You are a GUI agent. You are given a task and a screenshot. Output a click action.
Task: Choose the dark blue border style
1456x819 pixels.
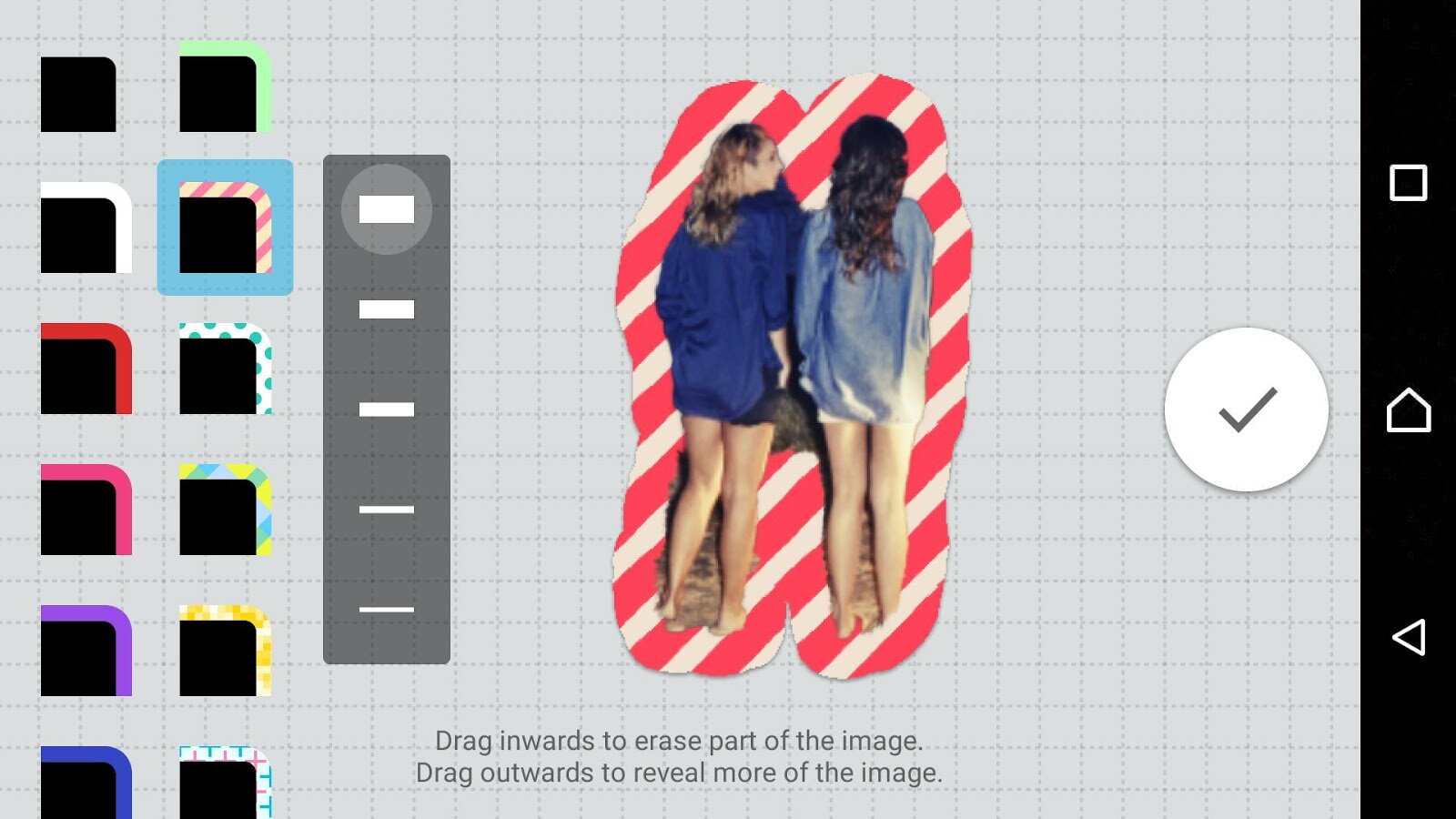(86, 784)
